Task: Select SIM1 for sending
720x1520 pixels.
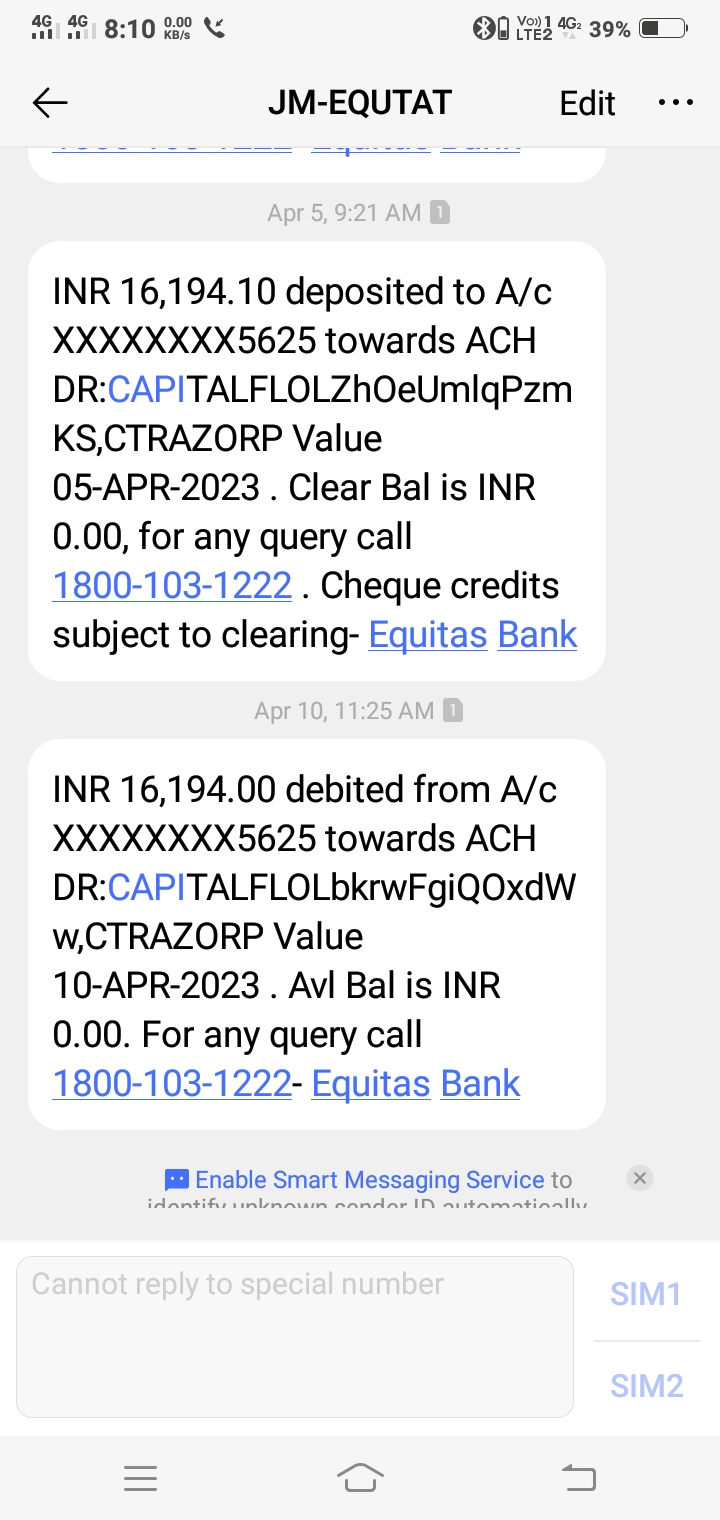Action: tap(646, 1294)
